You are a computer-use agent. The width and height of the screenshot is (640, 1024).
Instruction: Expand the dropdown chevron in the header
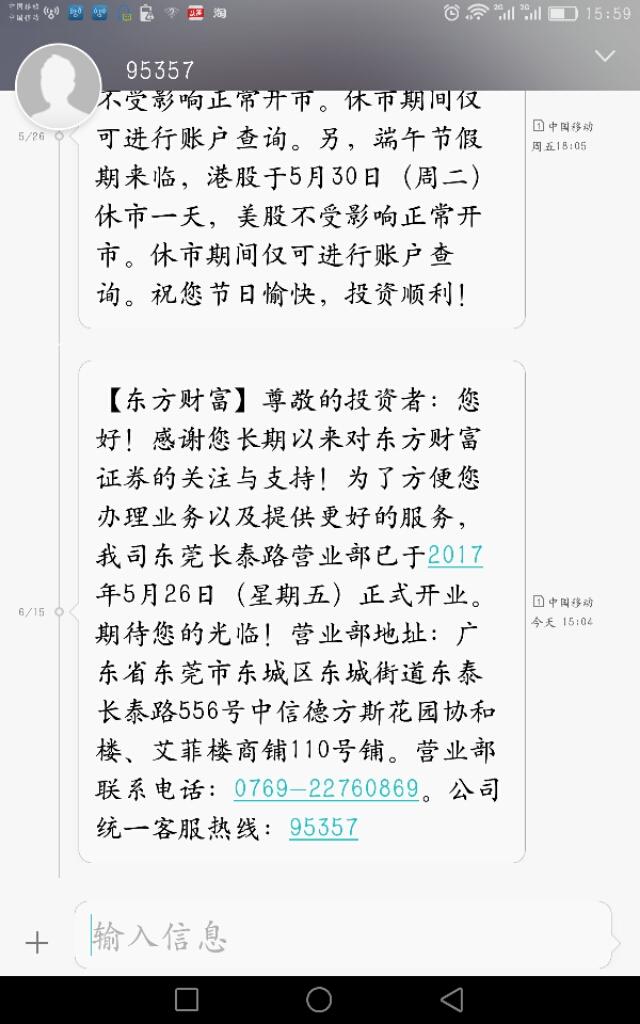[x=604, y=56]
